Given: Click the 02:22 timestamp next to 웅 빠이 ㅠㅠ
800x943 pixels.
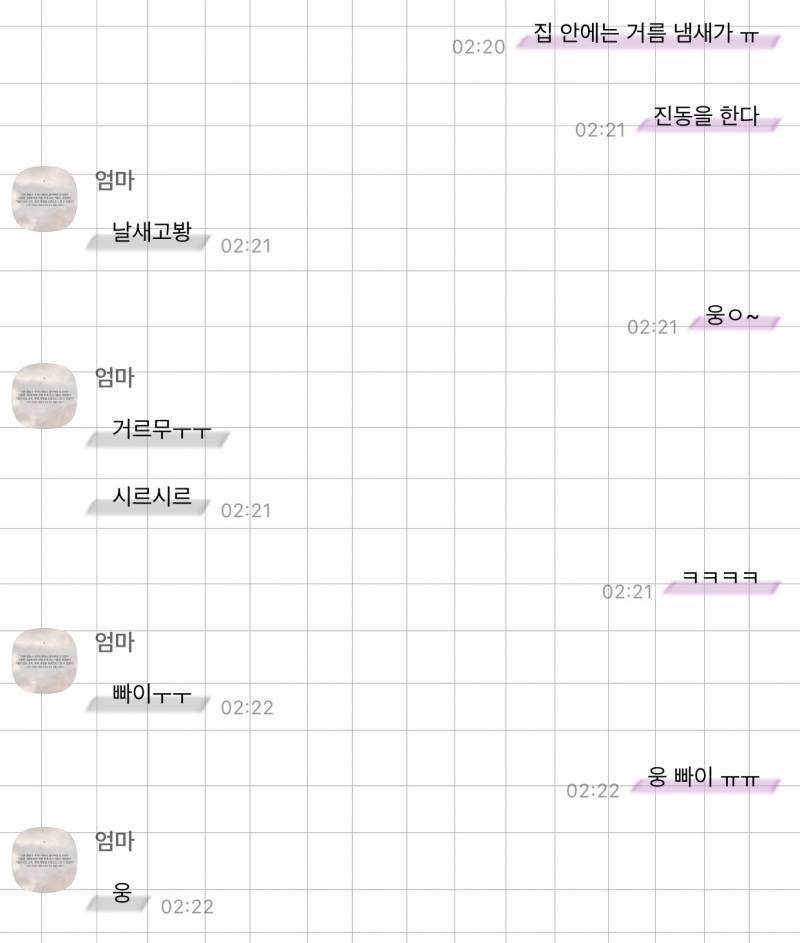Looking at the screenshot, I should [x=590, y=790].
